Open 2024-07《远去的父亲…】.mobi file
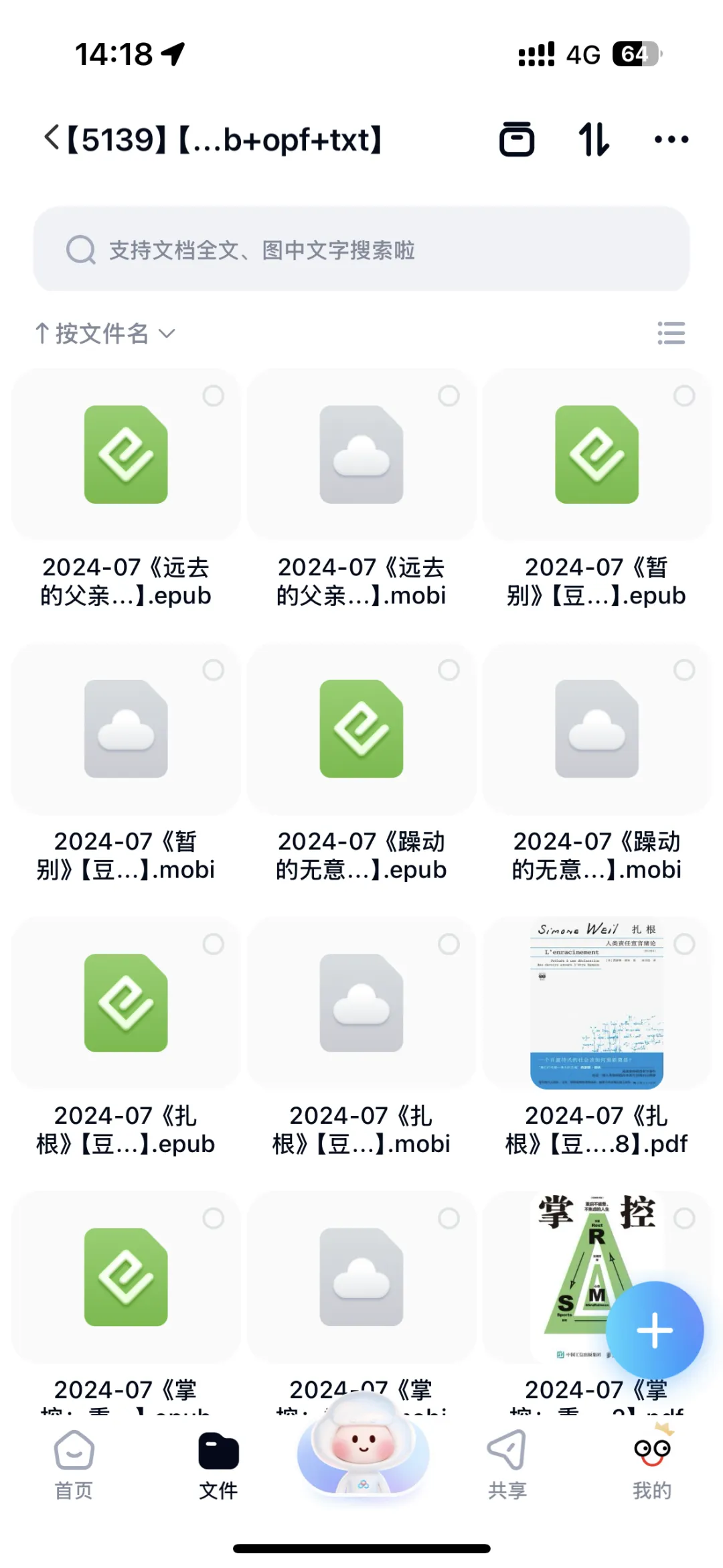The width and height of the screenshot is (723, 1568). tap(361, 455)
